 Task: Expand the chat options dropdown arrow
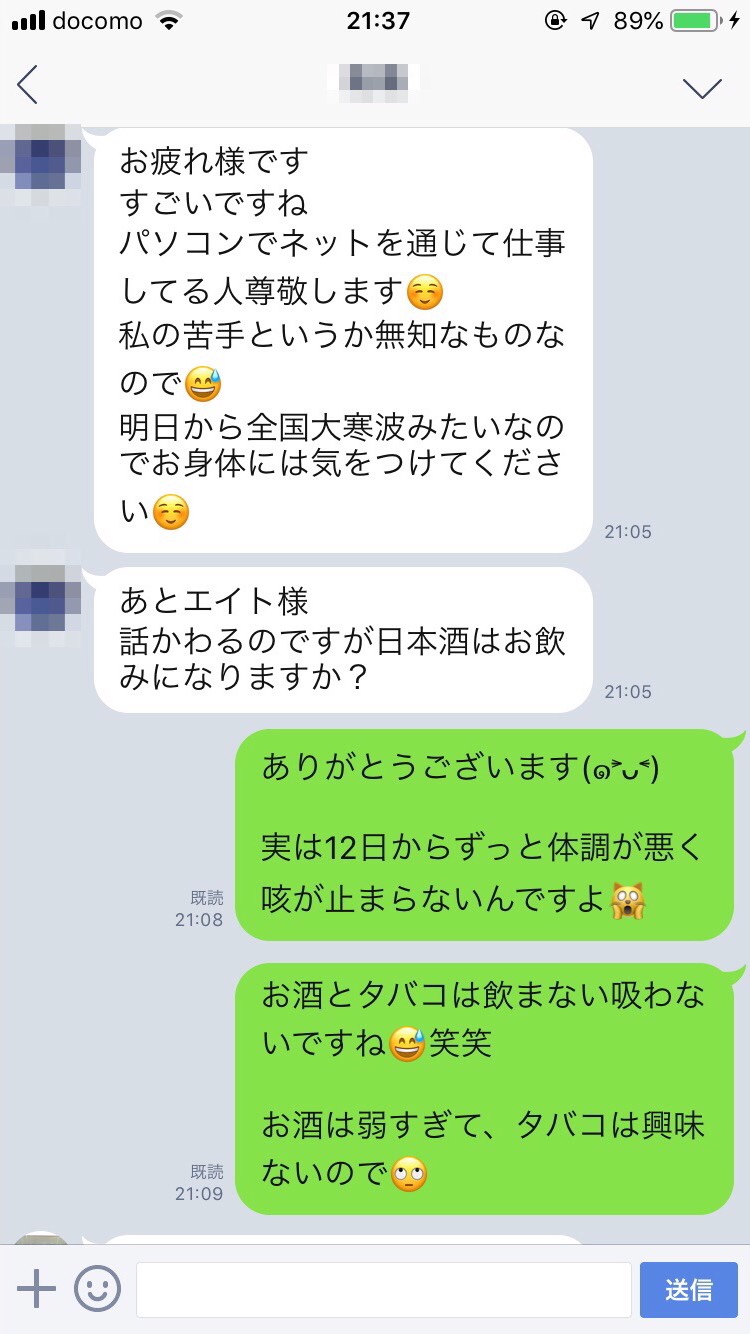pyautogui.click(x=702, y=88)
